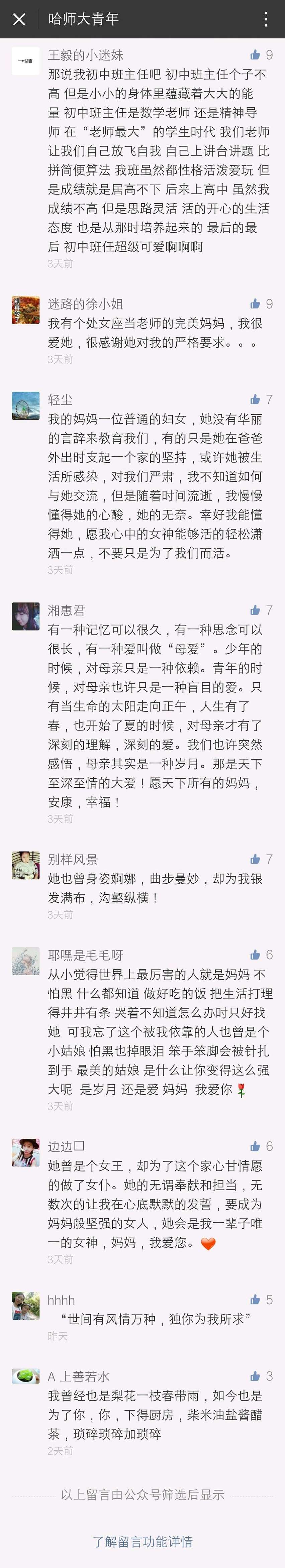Open the 了解留言功能详情 link
Screen dimensions: 285x1568
[x=142, y=1541]
